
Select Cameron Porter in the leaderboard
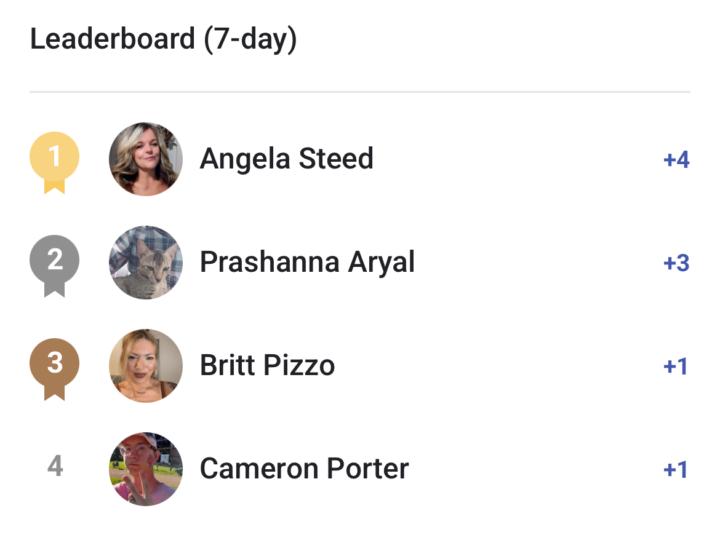[303, 468]
